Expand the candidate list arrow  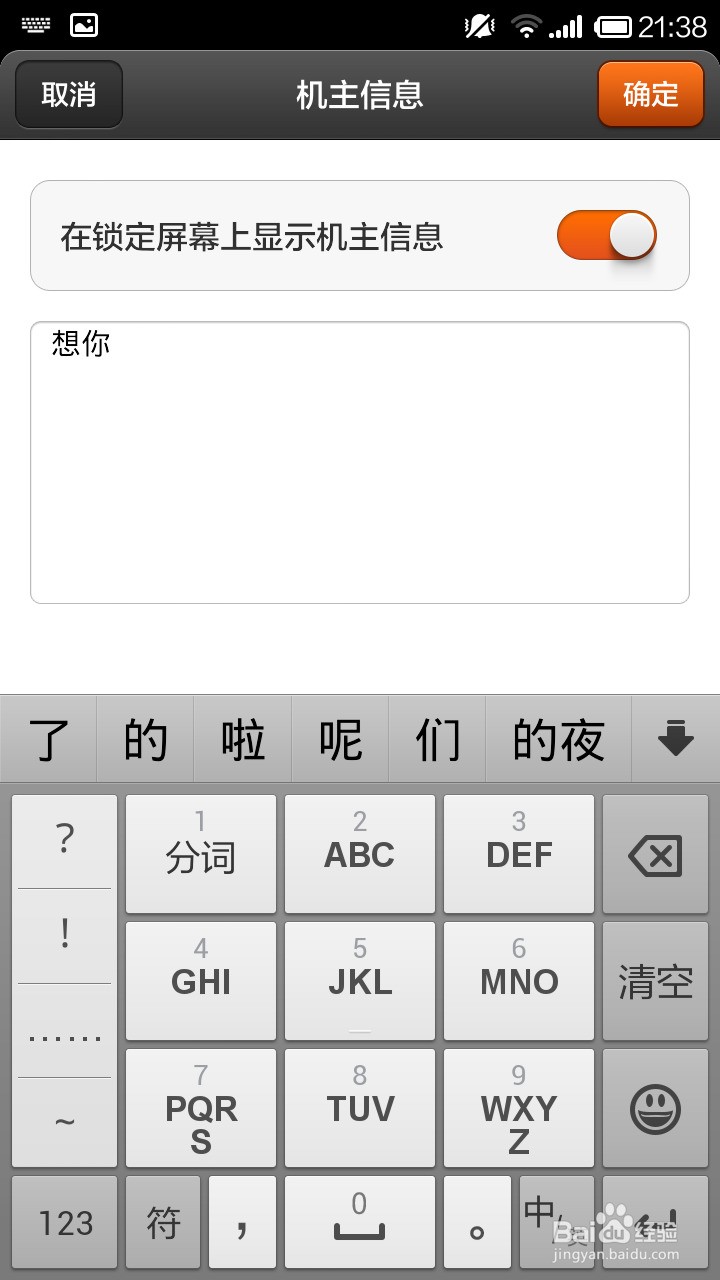point(676,740)
